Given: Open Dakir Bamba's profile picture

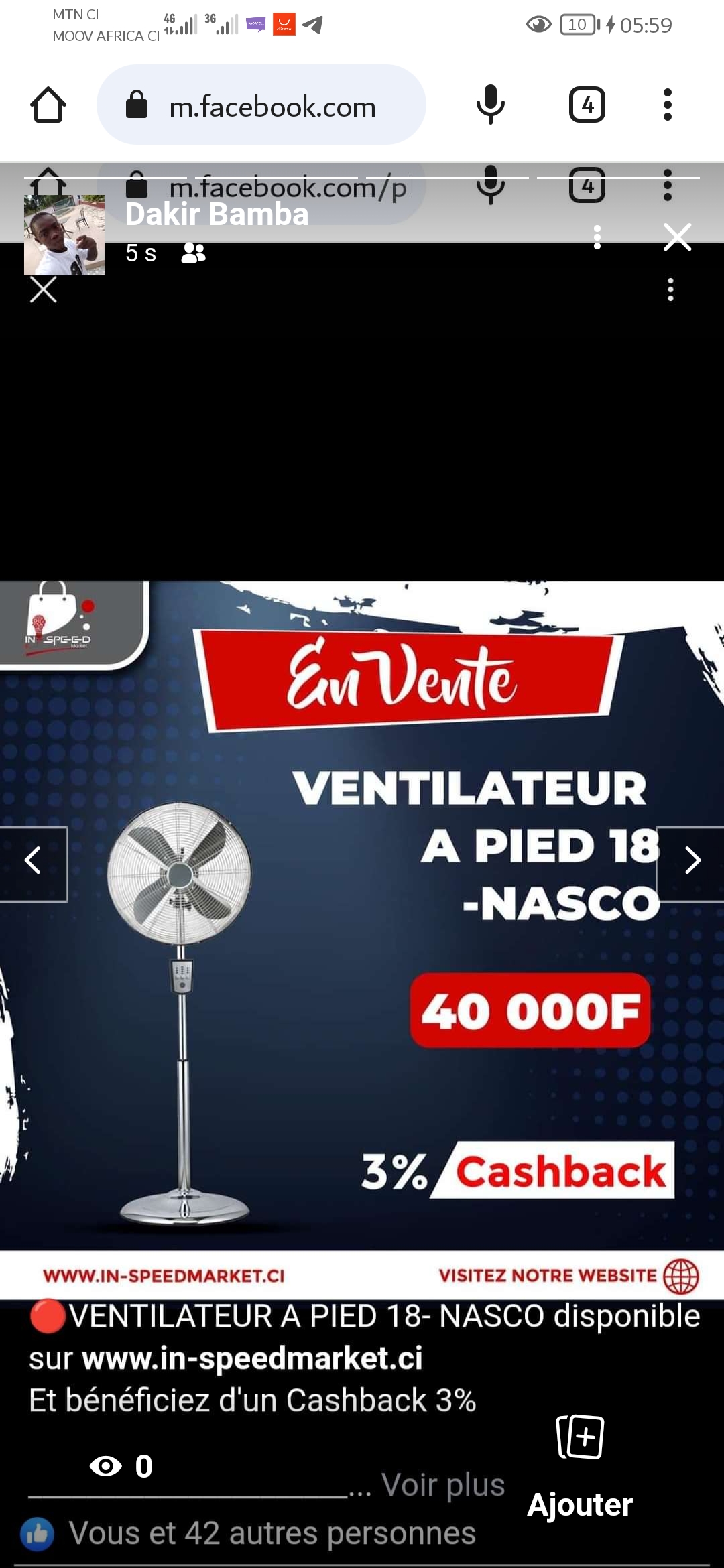Looking at the screenshot, I should (64, 235).
